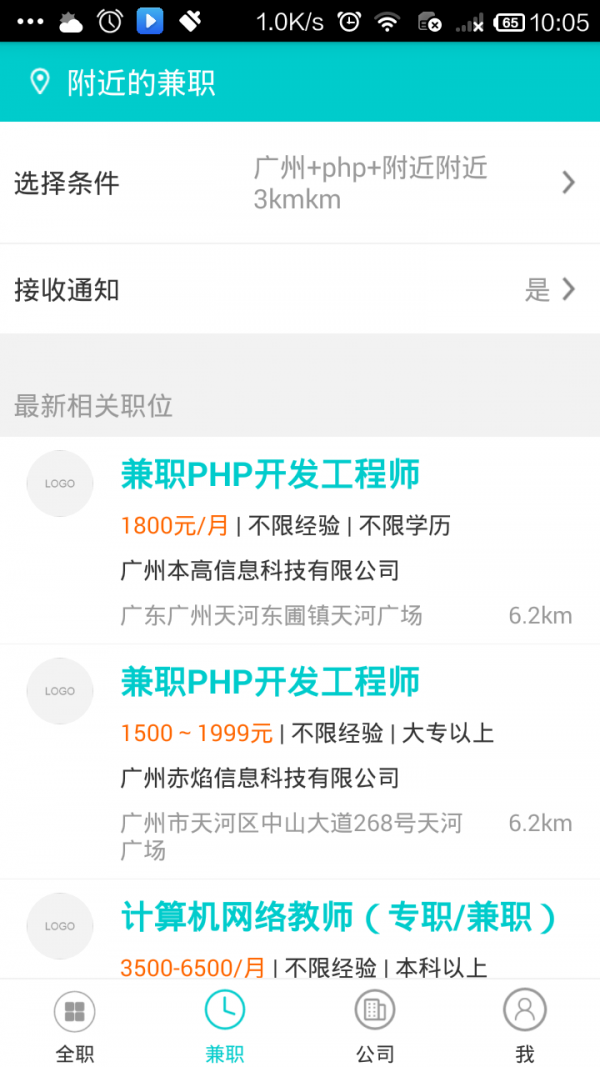
Task: Switch to the 全职 tab
Action: click(x=75, y=1025)
